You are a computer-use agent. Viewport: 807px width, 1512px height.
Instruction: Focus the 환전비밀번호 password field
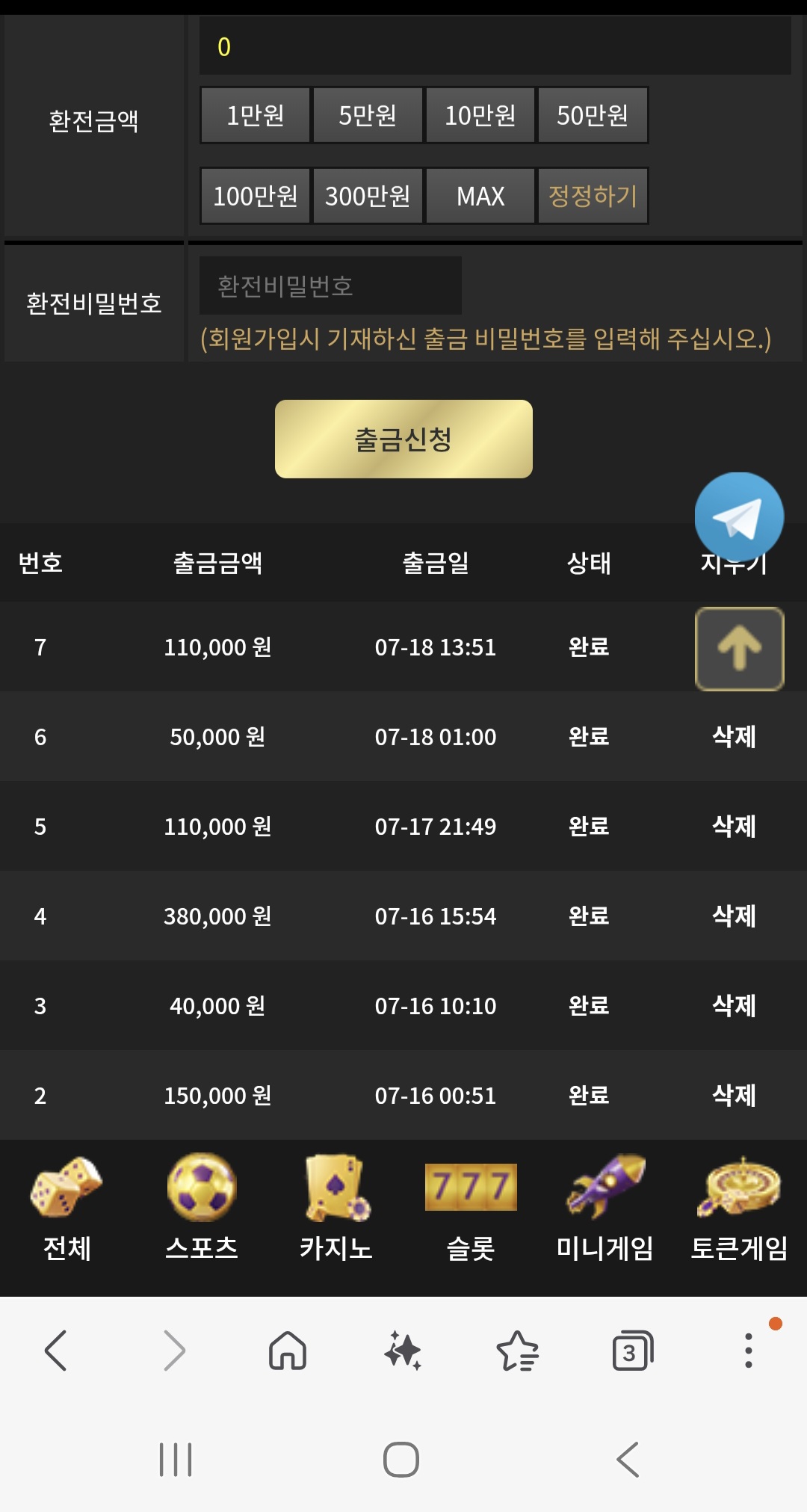pyautogui.click(x=330, y=286)
